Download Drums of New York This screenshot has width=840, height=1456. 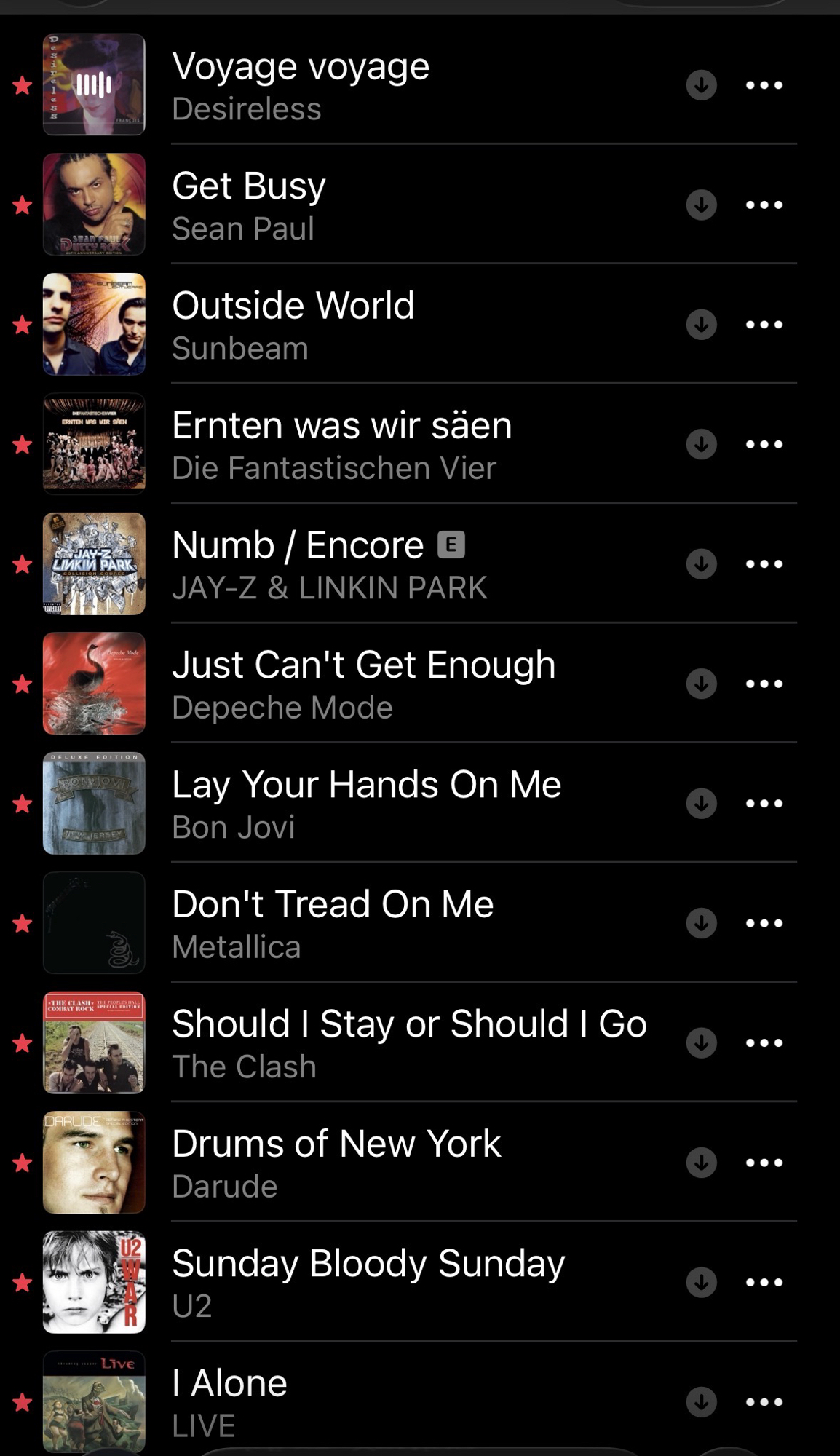click(x=701, y=1163)
